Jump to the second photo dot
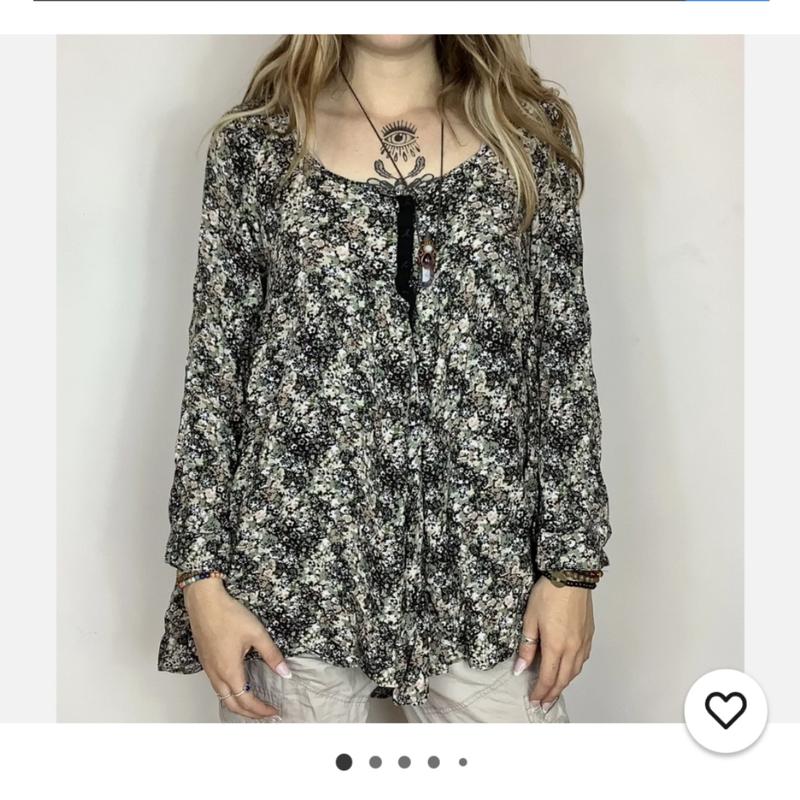 (375, 762)
